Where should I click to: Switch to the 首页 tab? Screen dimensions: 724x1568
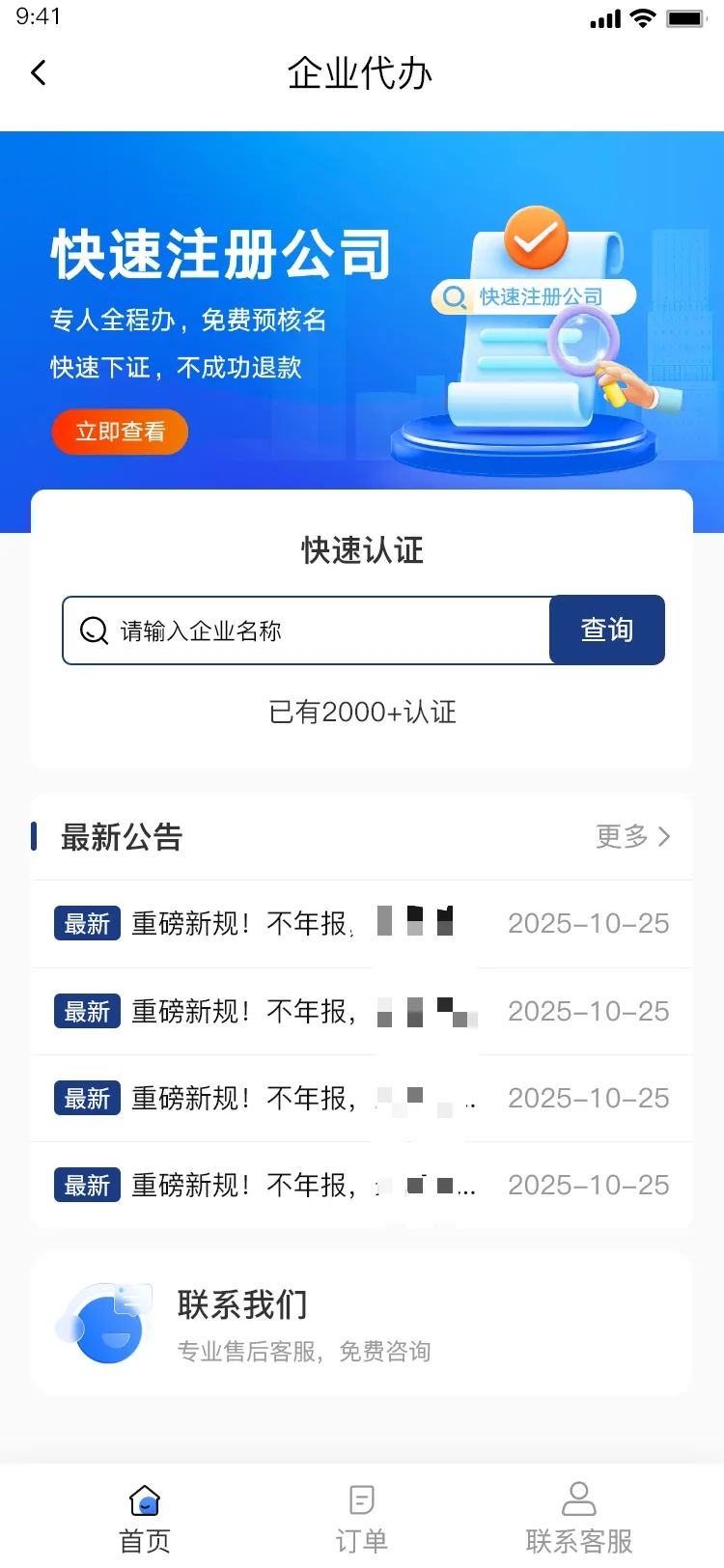(145, 1519)
